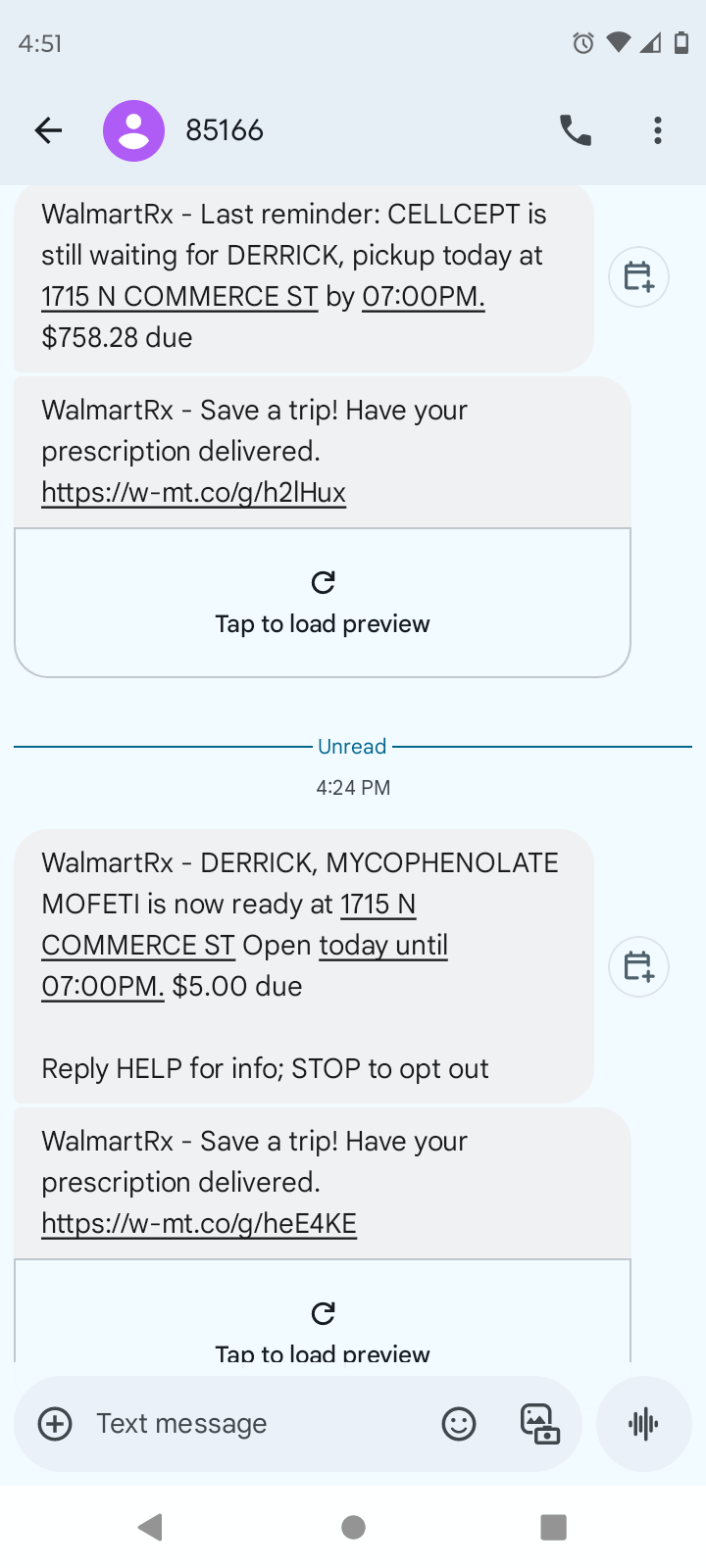Go to the system home screen
Screen dimensions: 706x1568
coord(353,1527)
